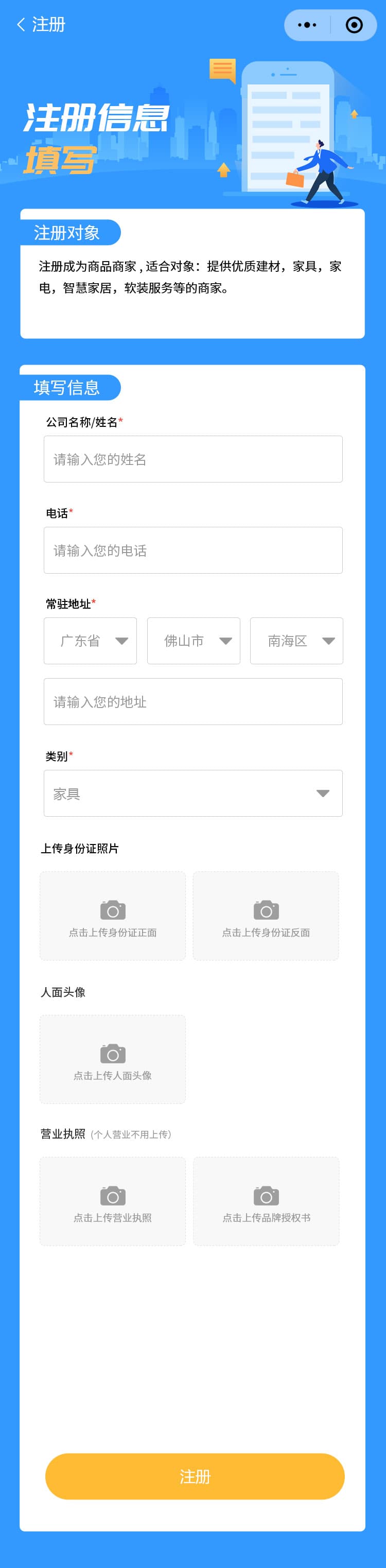Tap the 请输入您的地址 address field

(x=193, y=702)
